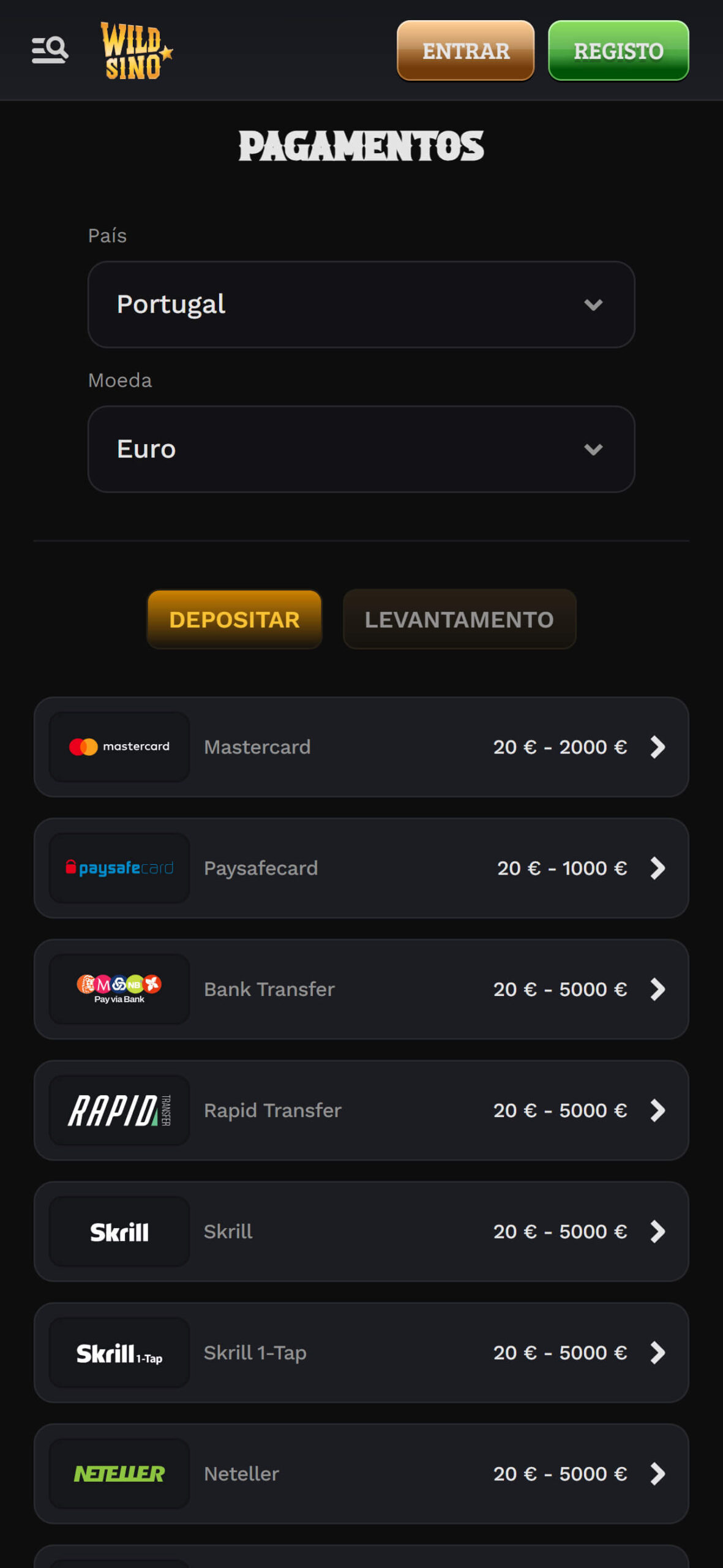Image resolution: width=723 pixels, height=1568 pixels.
Task: Select the Skrill 1-Tap option
Action: point(361,1353)
